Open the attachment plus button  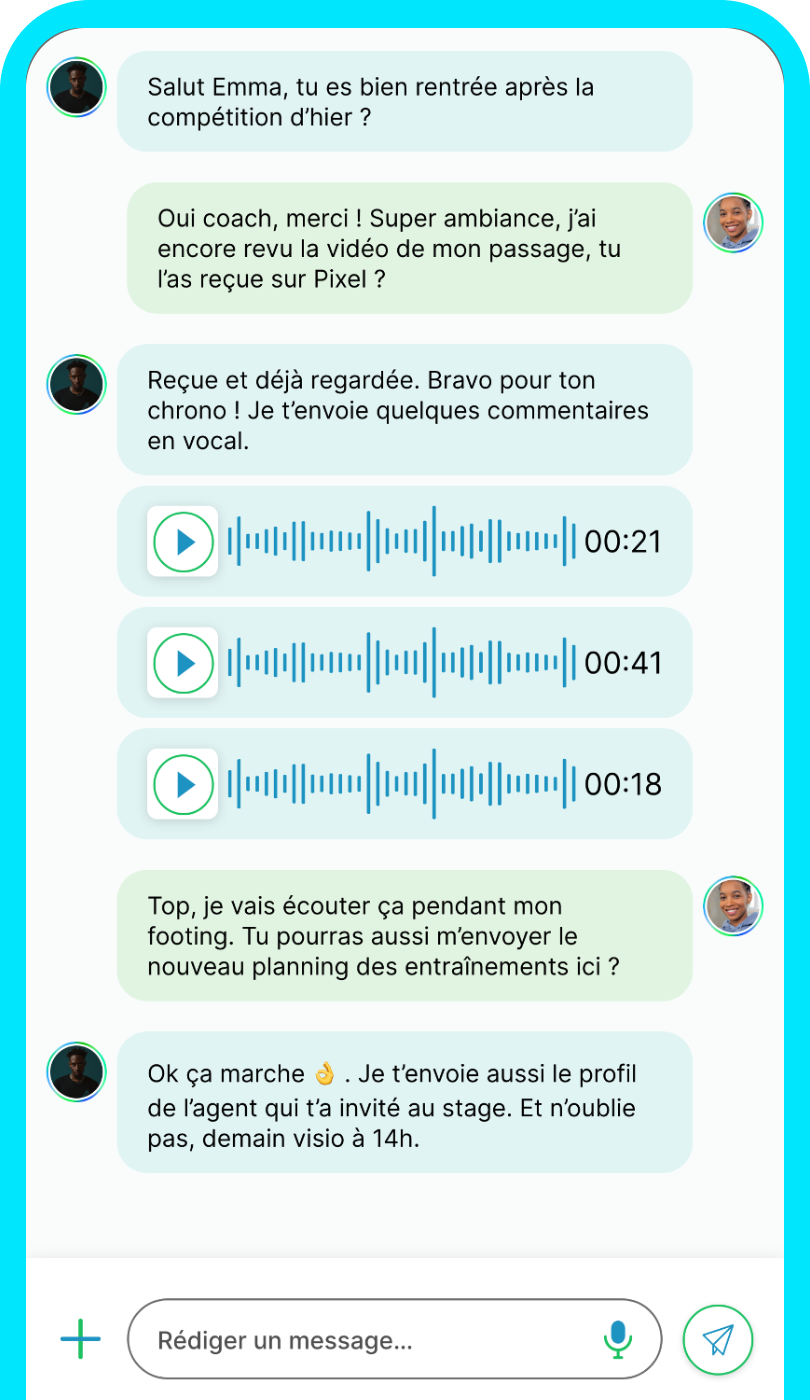80,1338
